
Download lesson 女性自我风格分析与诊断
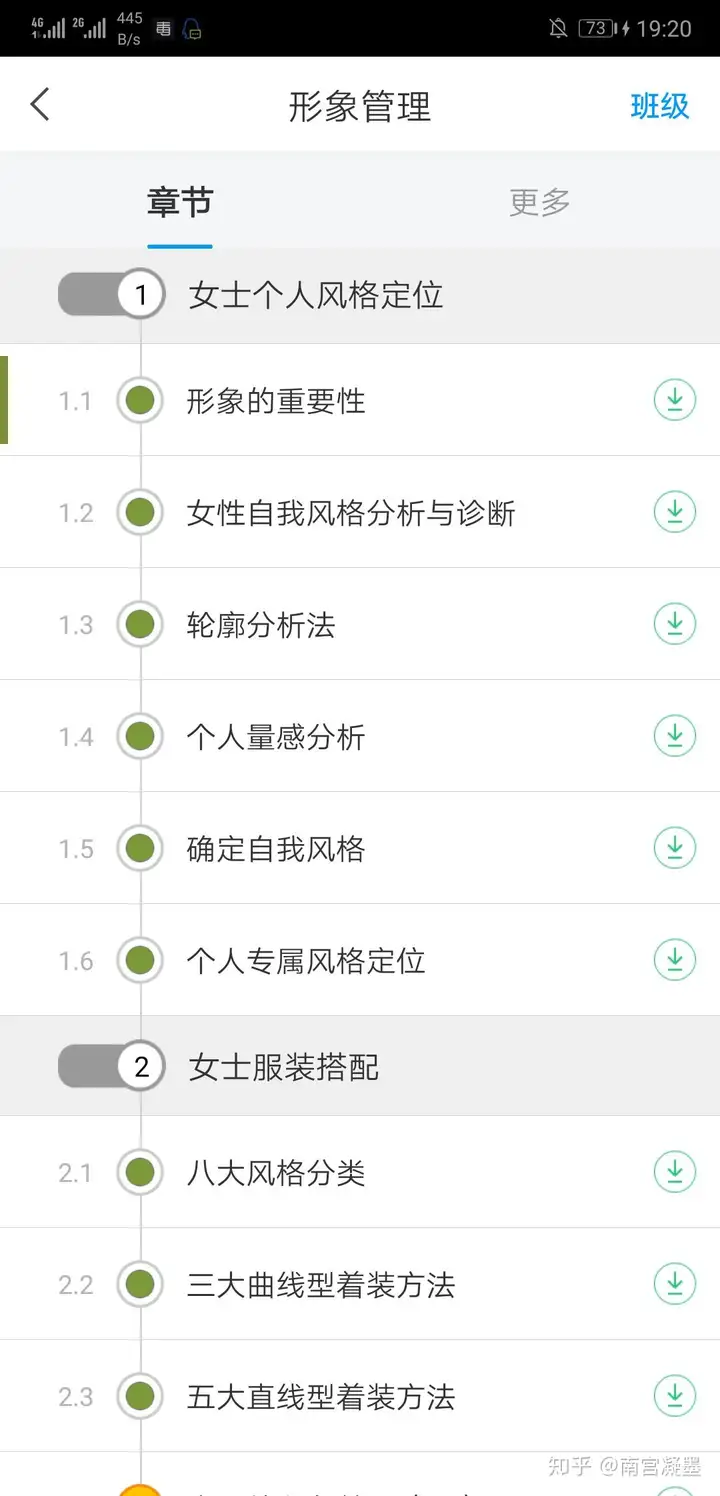click(x=675, y=513)
